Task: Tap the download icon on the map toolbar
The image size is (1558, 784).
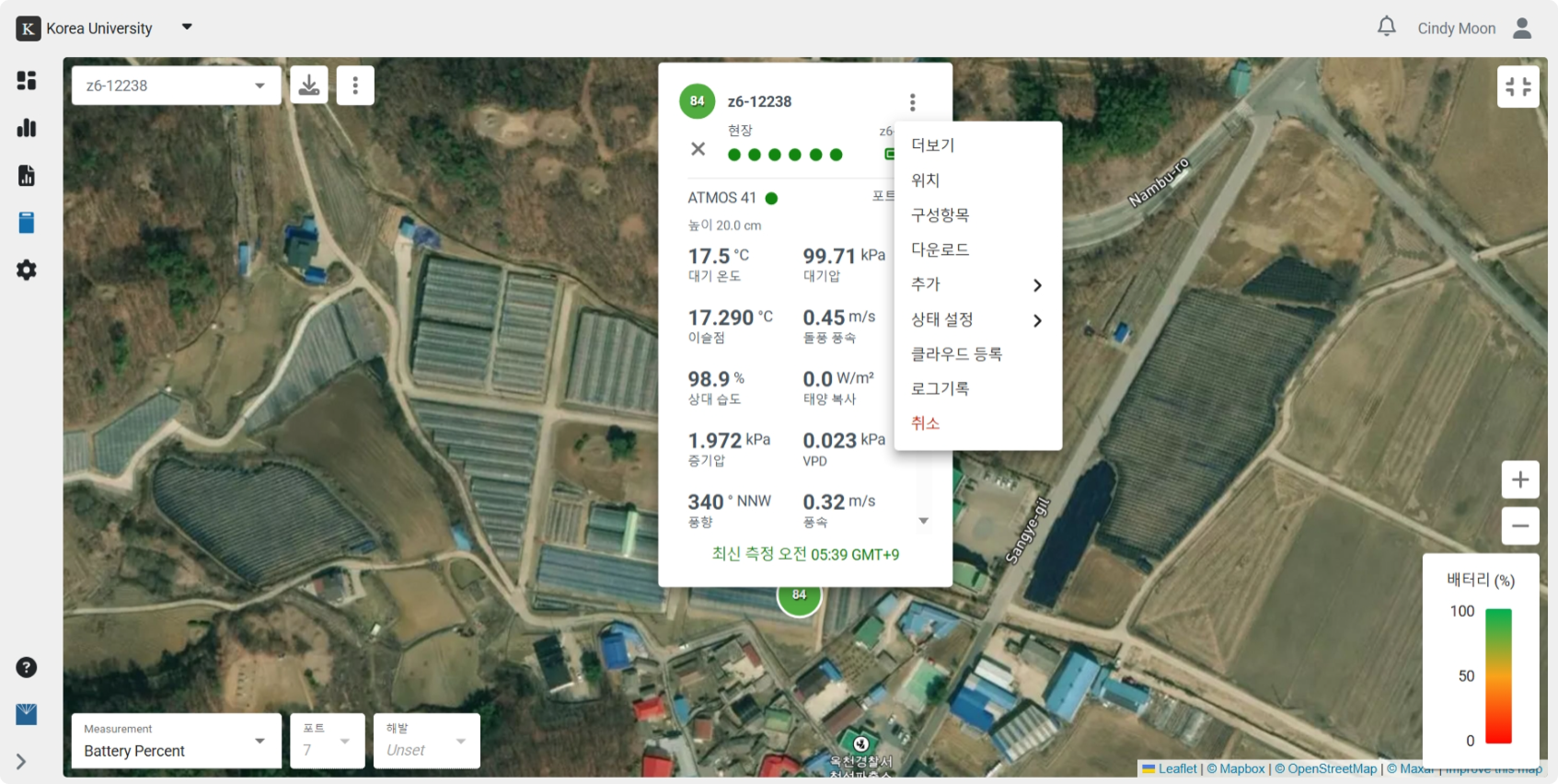Action: point(309,86)
